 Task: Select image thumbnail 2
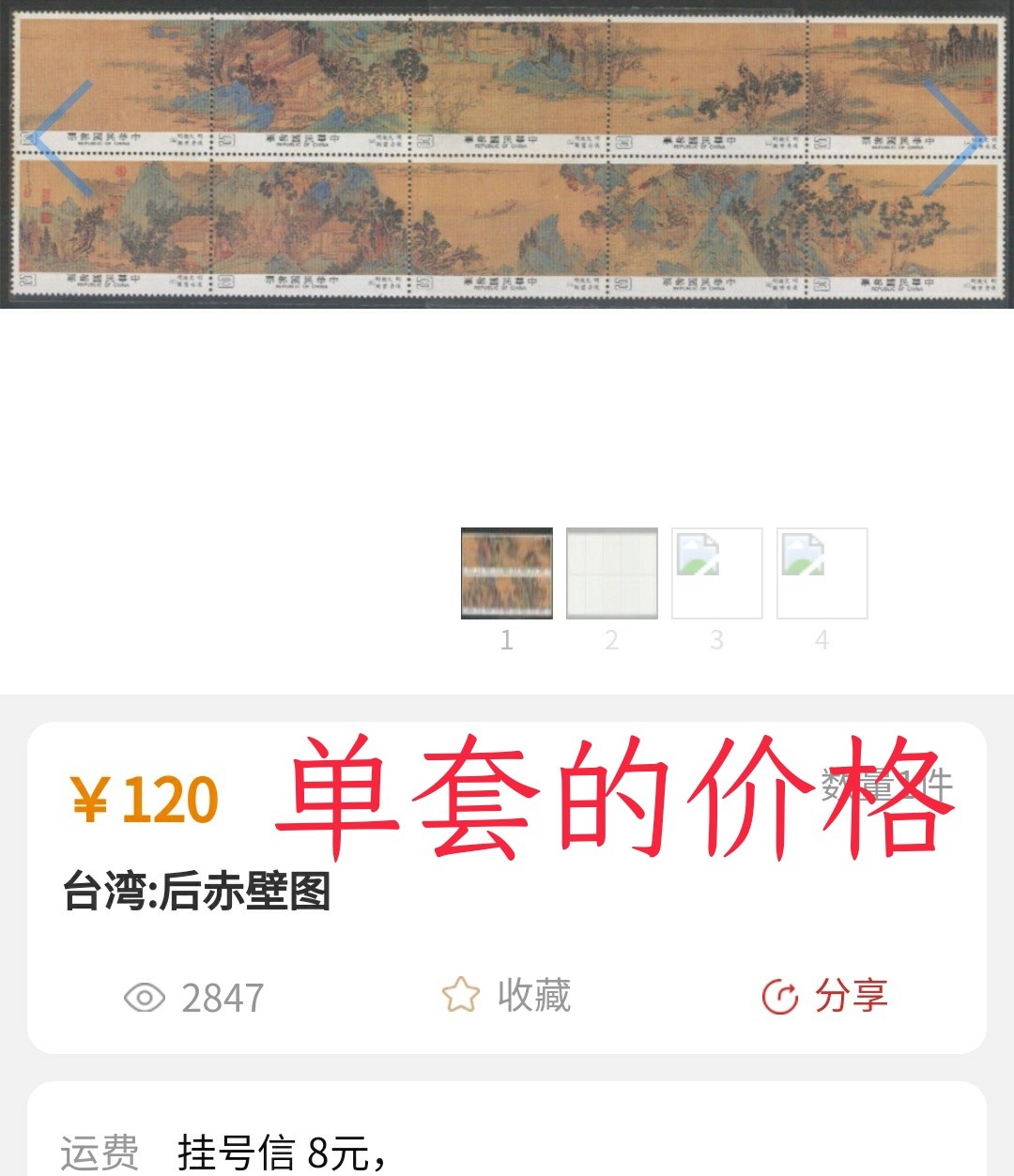(612, 573)
